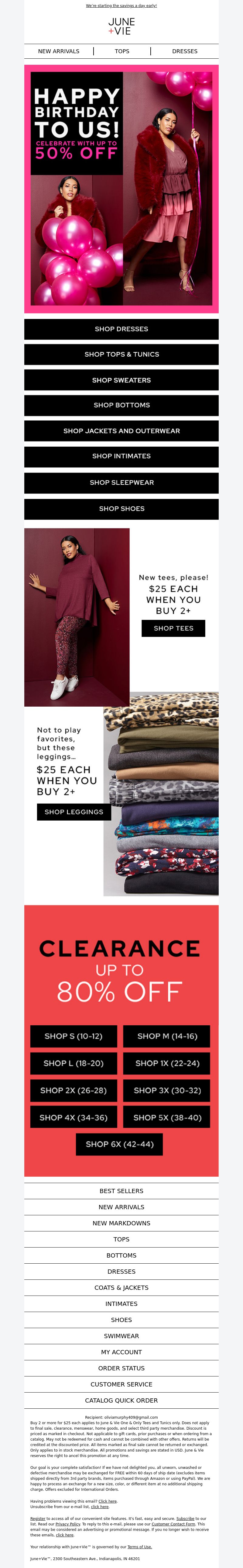Go to New Markdowns footer link
Viewport: 243px width, 1568px height.
[x=122, y=1223]
